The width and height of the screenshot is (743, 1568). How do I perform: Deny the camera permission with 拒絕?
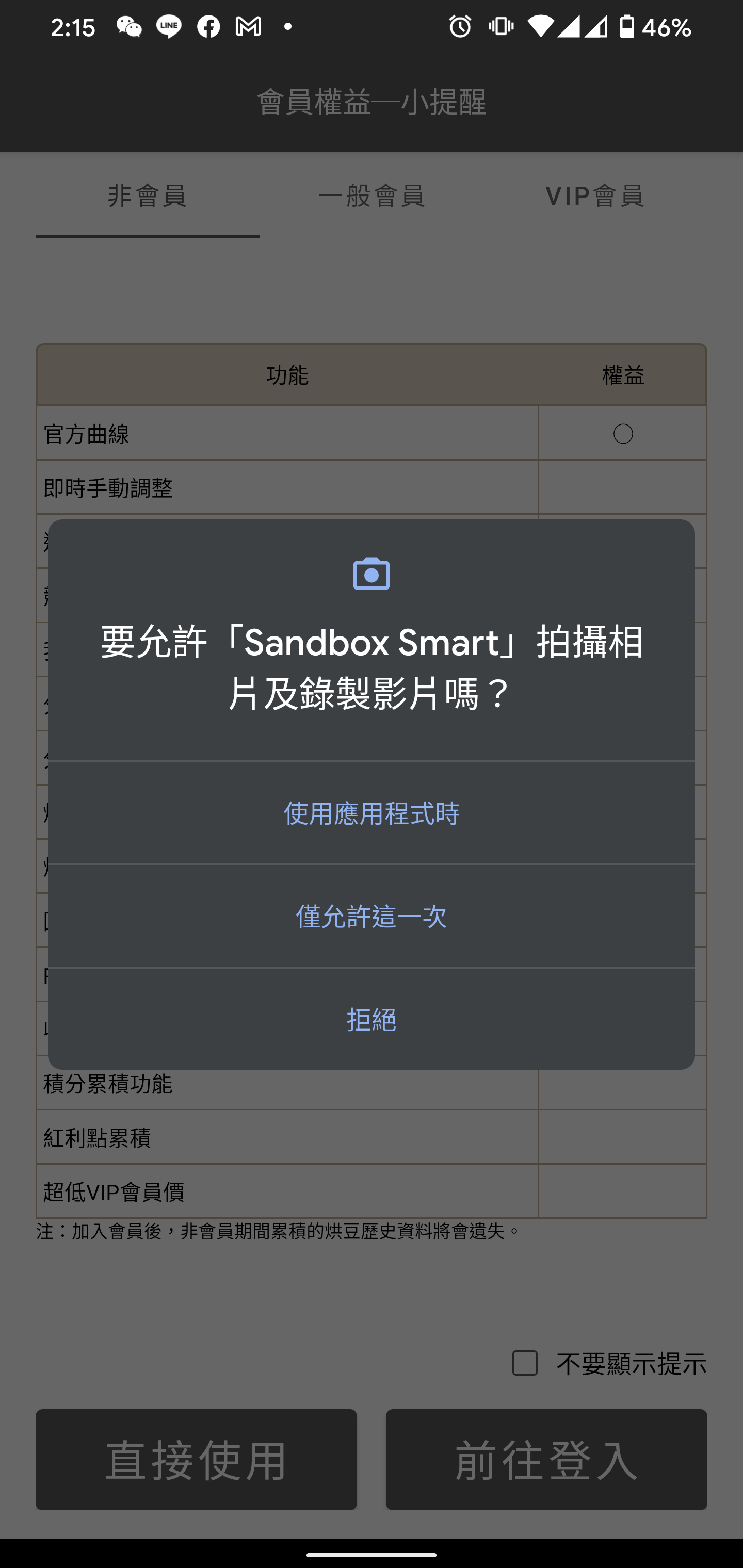click(371, 1019)
